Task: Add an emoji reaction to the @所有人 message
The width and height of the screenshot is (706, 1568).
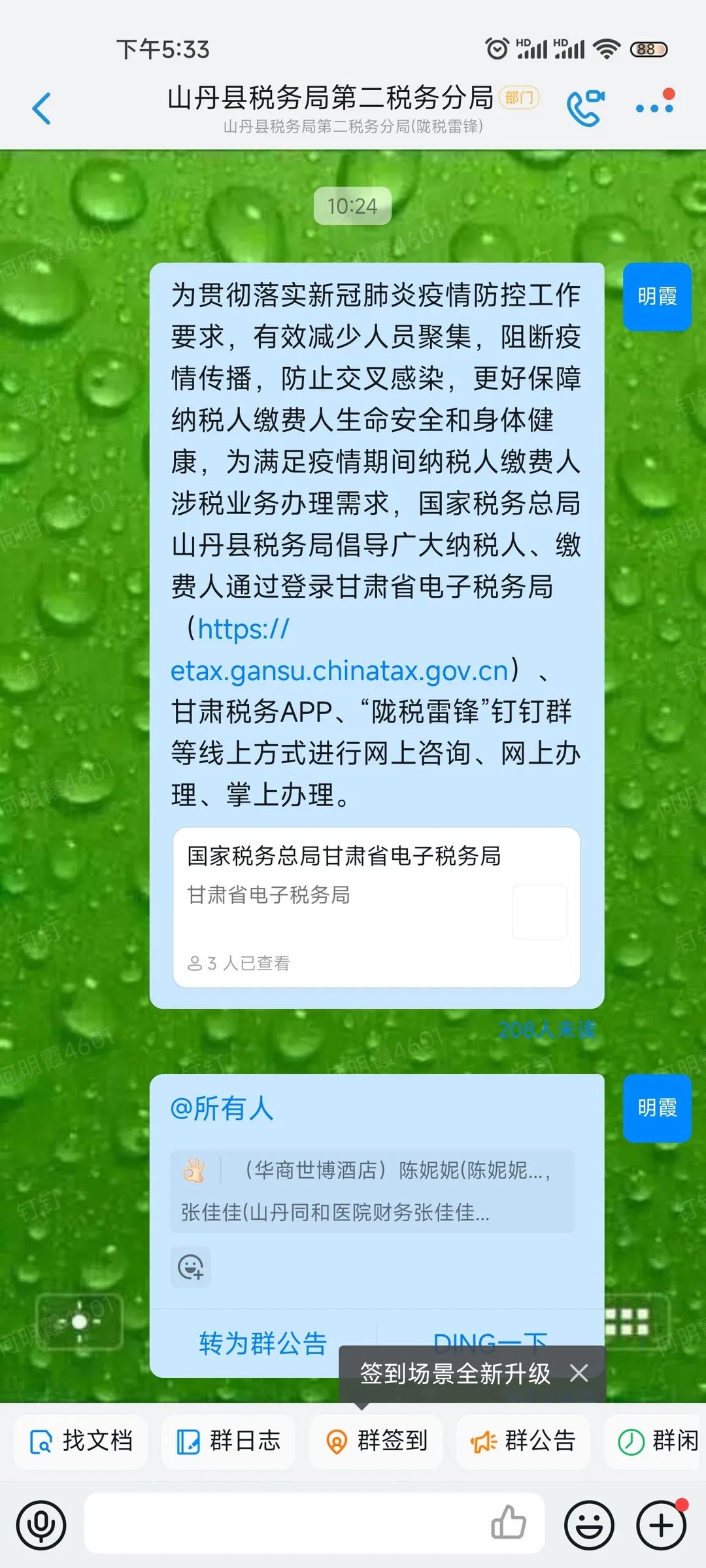Action: coord(190,1267)
